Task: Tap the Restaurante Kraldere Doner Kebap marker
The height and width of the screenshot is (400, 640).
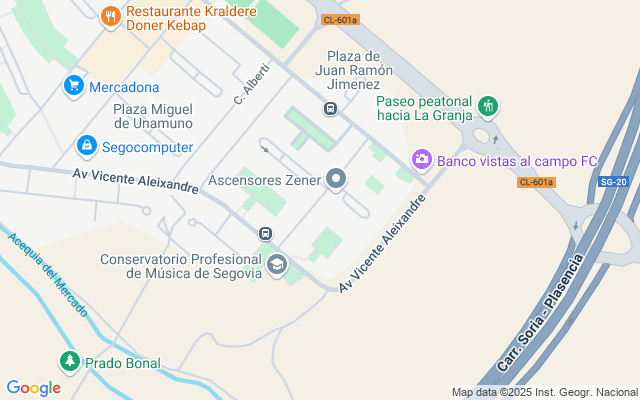Action: point(110,15)
